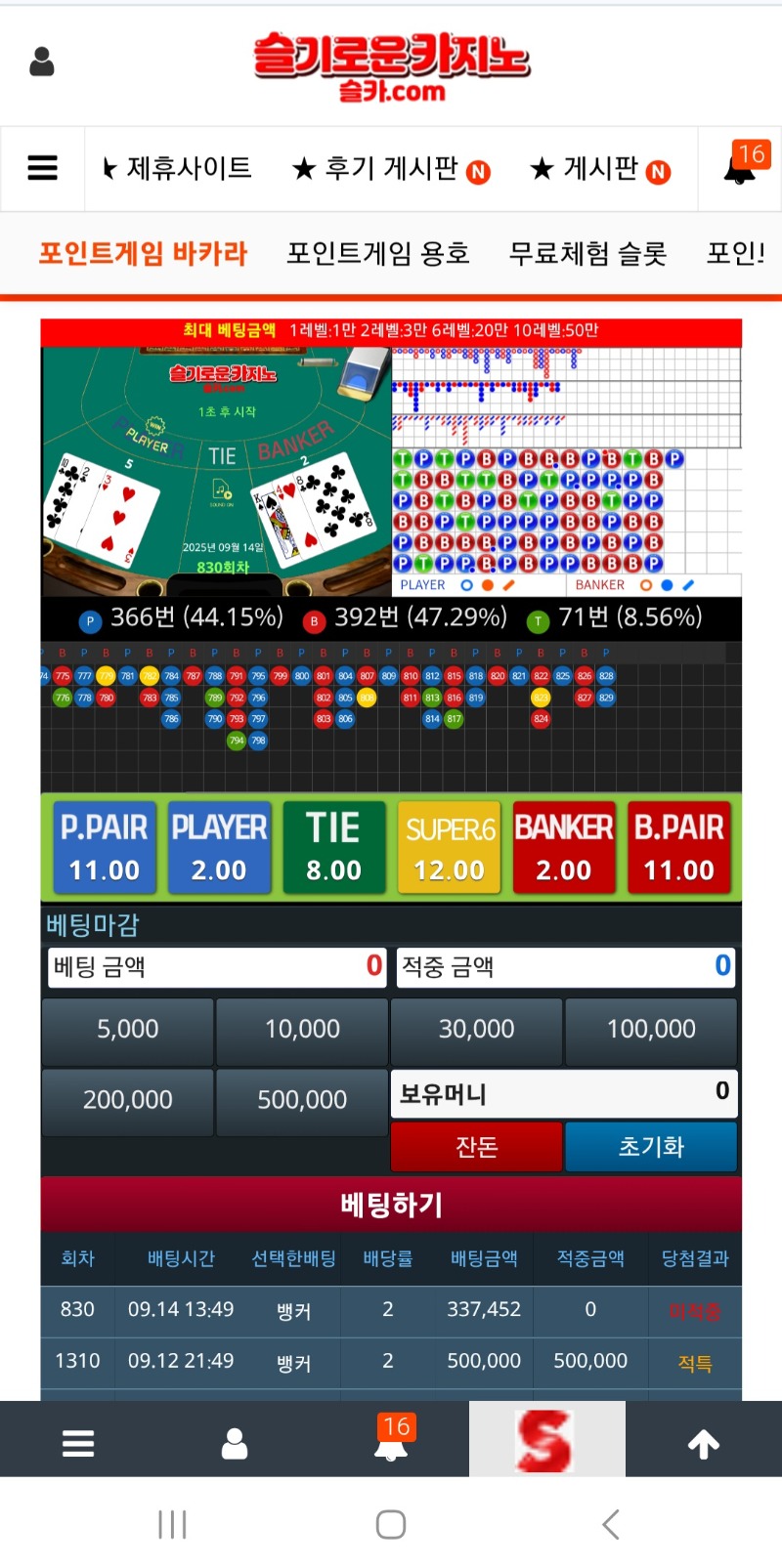Screen dimensions: 782x1568
Task: Bet on PLAYER 2.00
Action: click(x=219, y=847)
